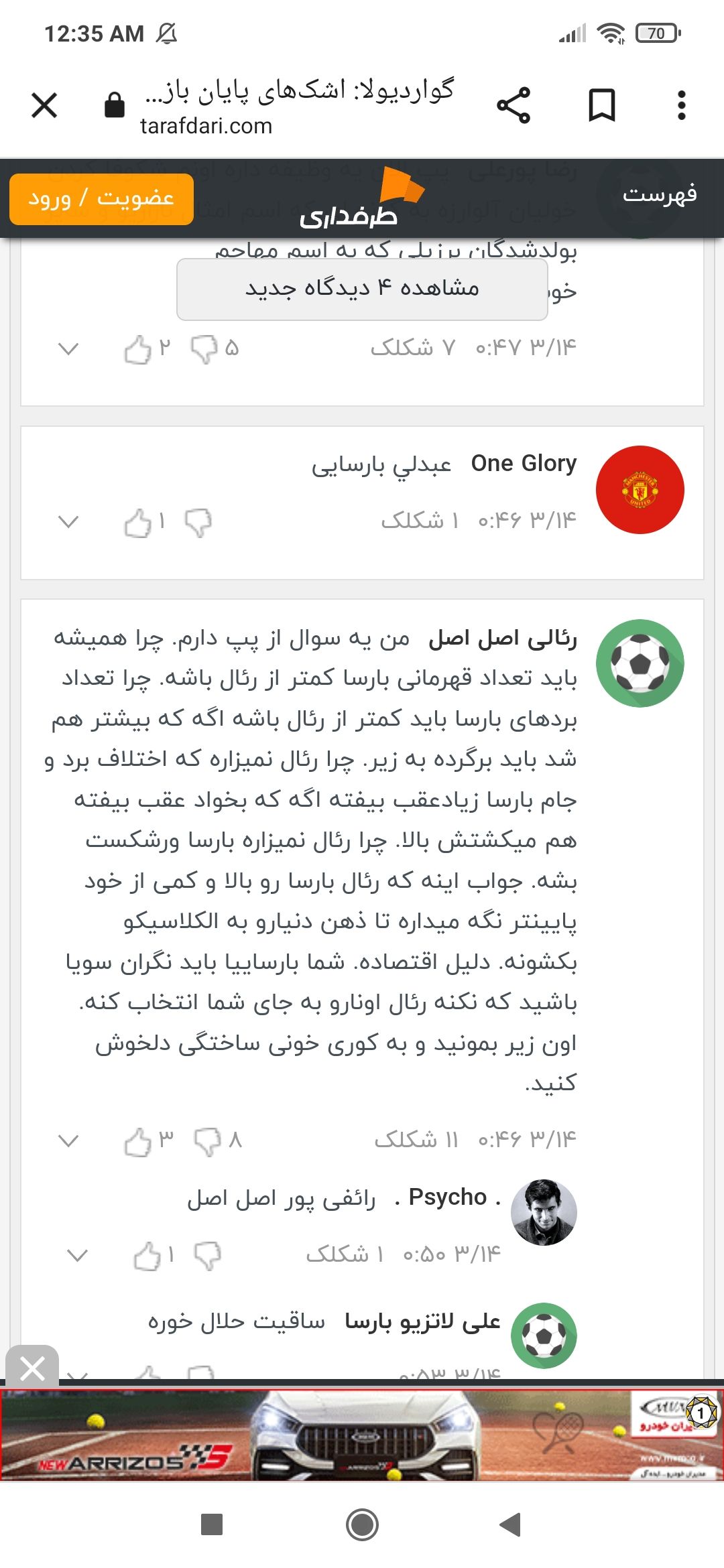The image size is (724, 1568).
Task: Dislike the Psycho reply
Action: tap(208, 1256)
